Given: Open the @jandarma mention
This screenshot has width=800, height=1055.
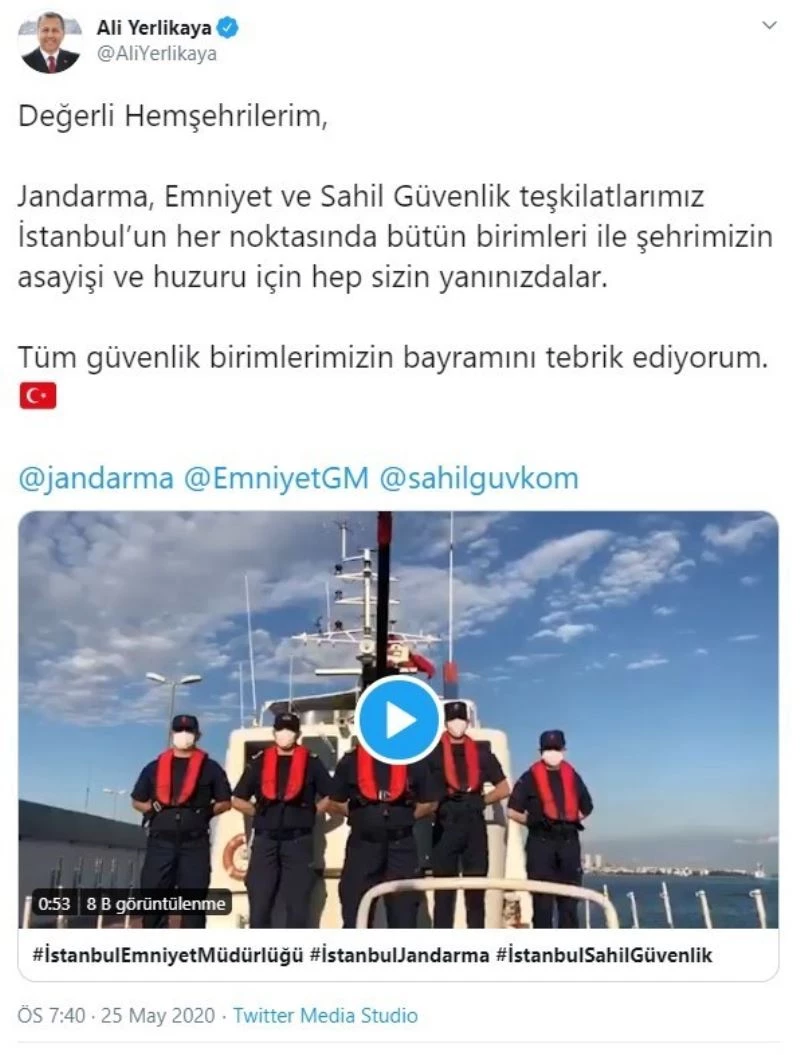Looking at the screenshot, I should point(96,478).
